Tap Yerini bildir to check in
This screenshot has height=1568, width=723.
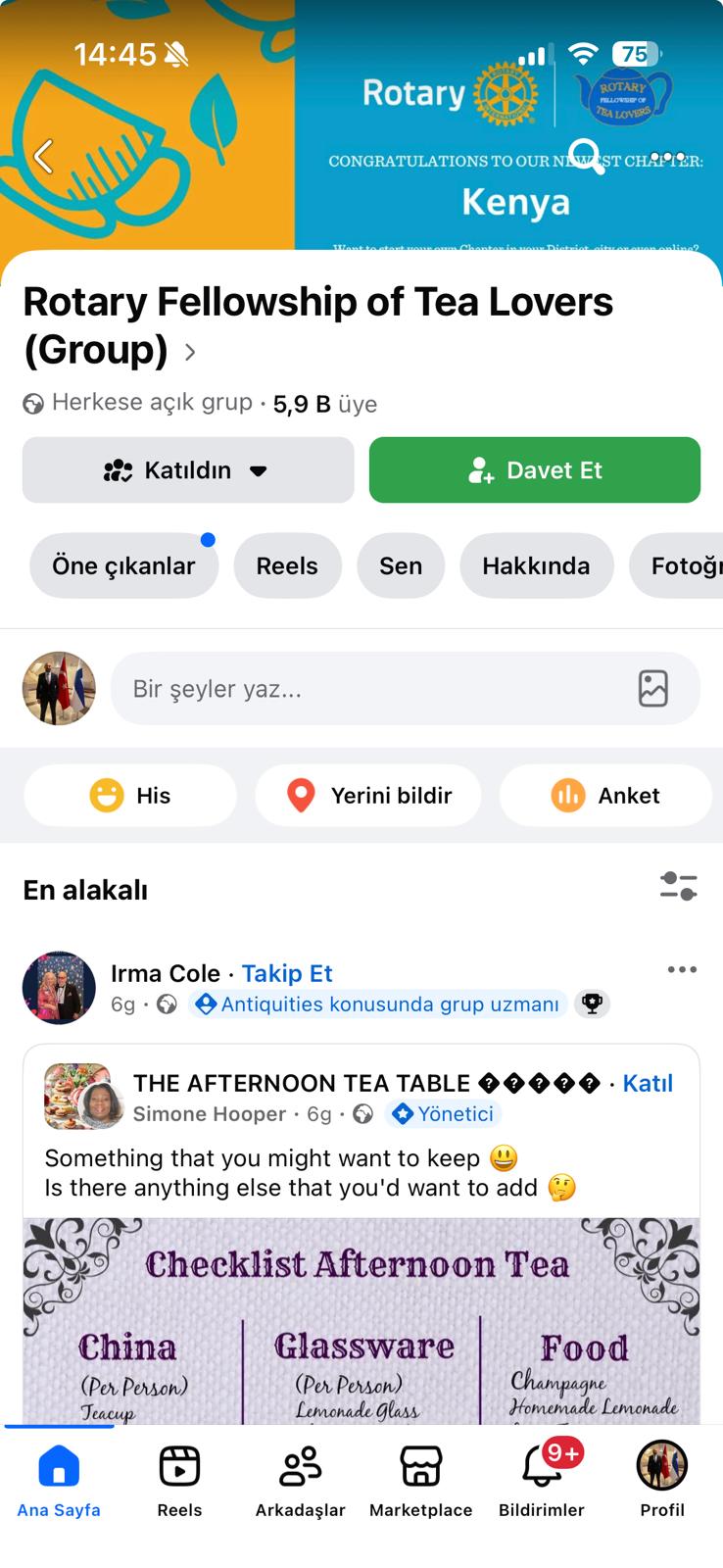coord(368,795)
